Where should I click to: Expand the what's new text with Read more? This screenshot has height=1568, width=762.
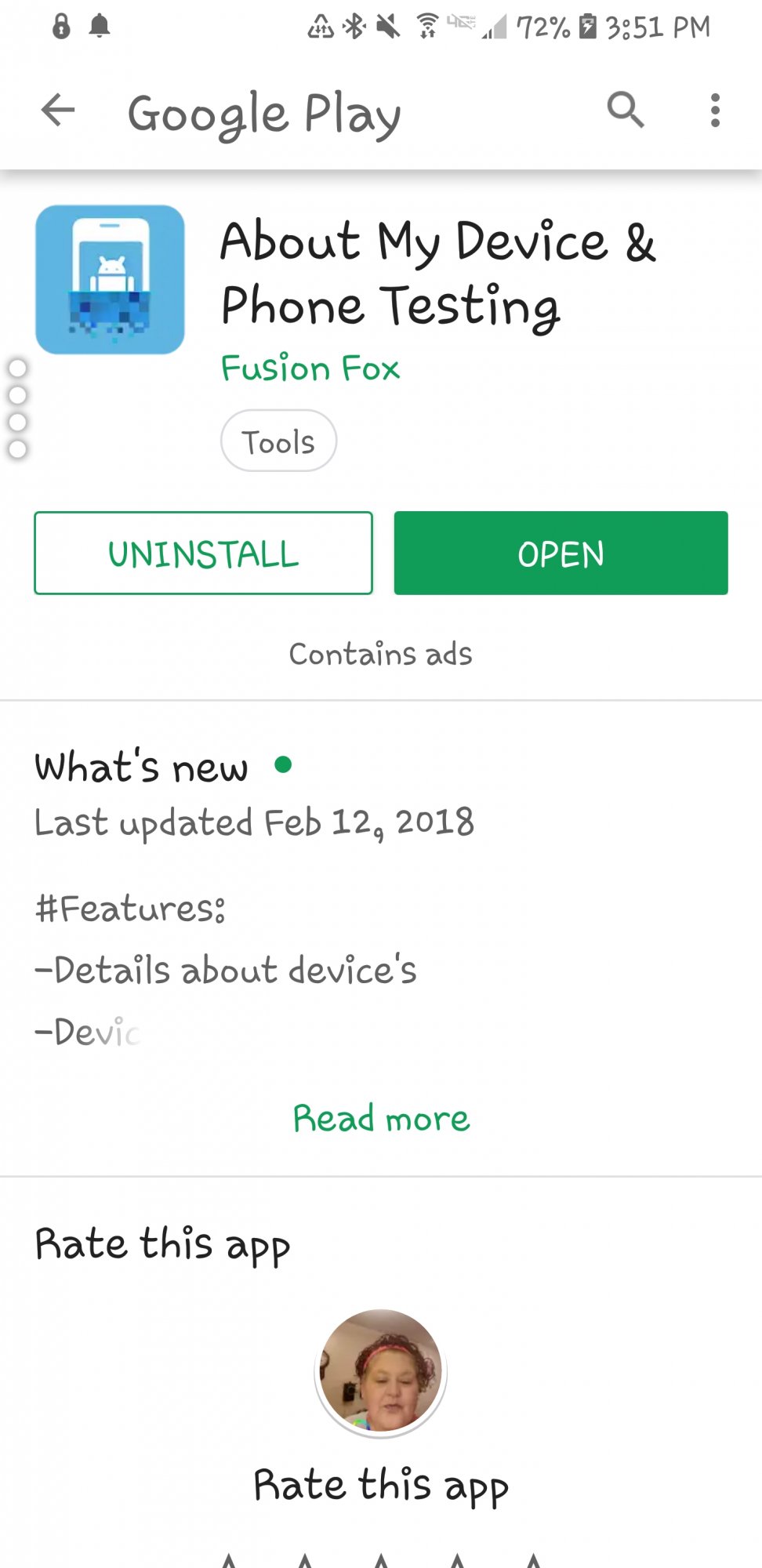(x=381, y=1119)
